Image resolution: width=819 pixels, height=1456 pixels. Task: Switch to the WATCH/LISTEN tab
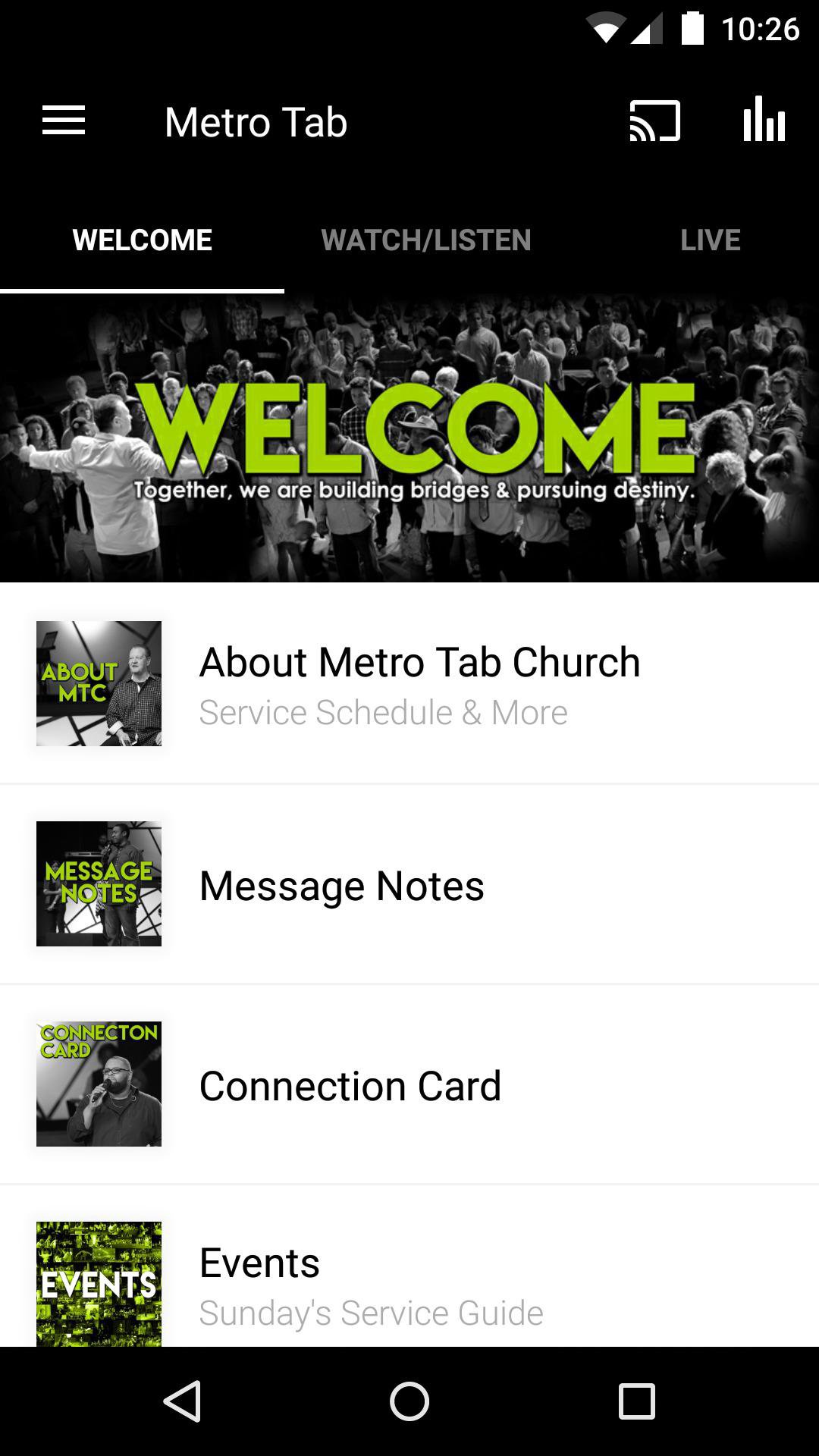426,240
